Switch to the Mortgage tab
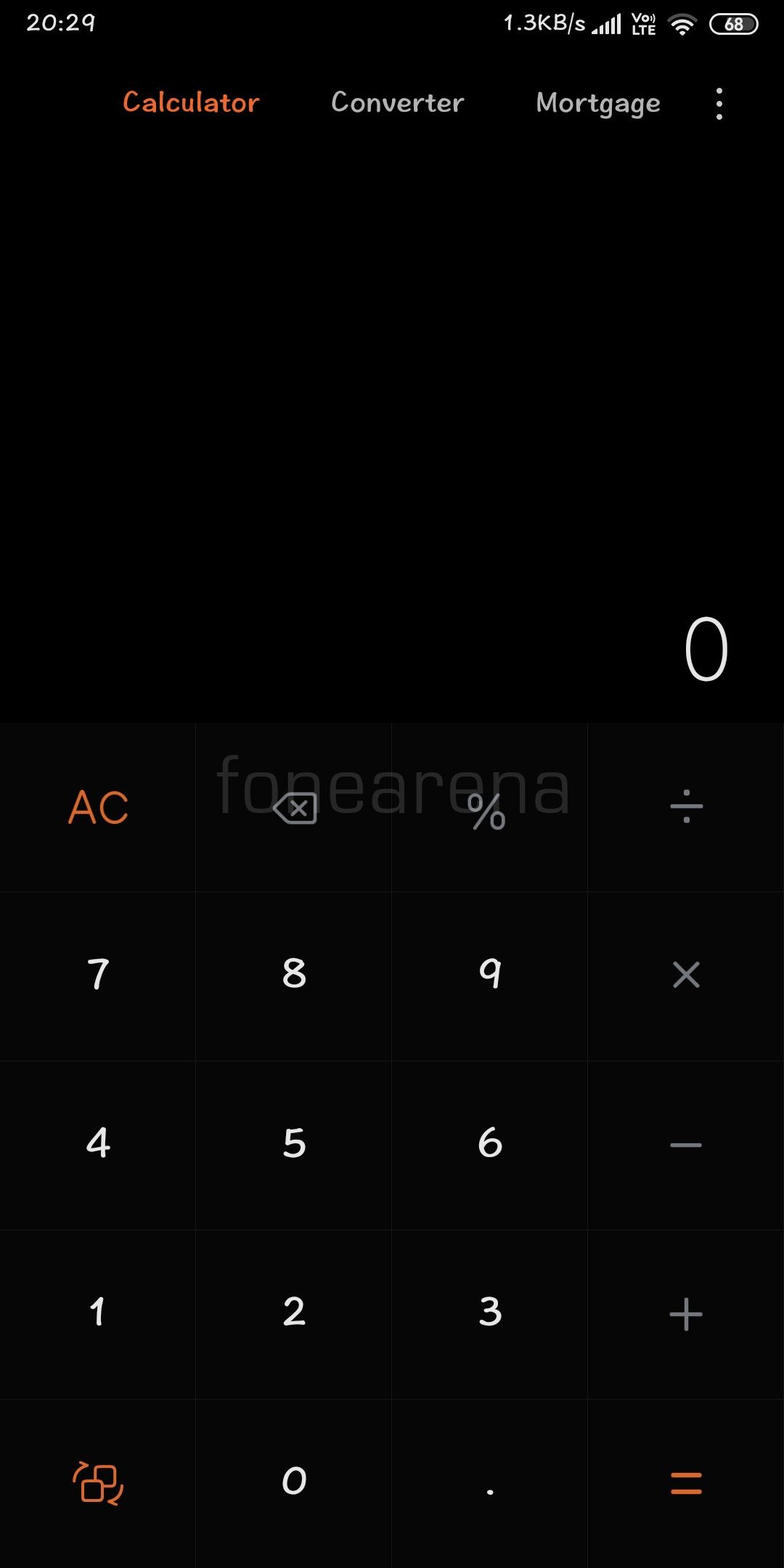Viewport: 784px width, 1568px height. point(598,104)
